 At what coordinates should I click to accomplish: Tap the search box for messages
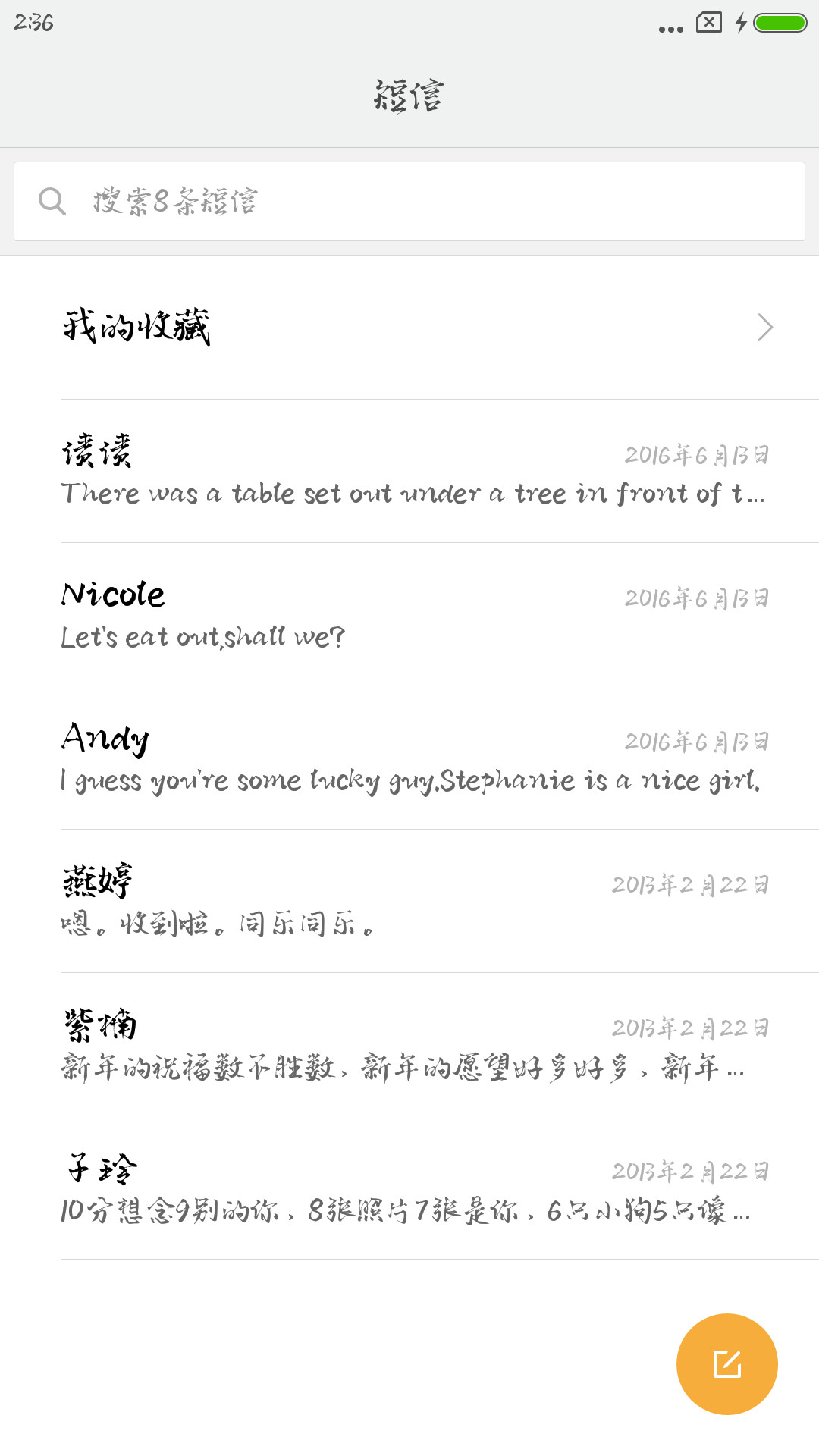click(409, 201)
